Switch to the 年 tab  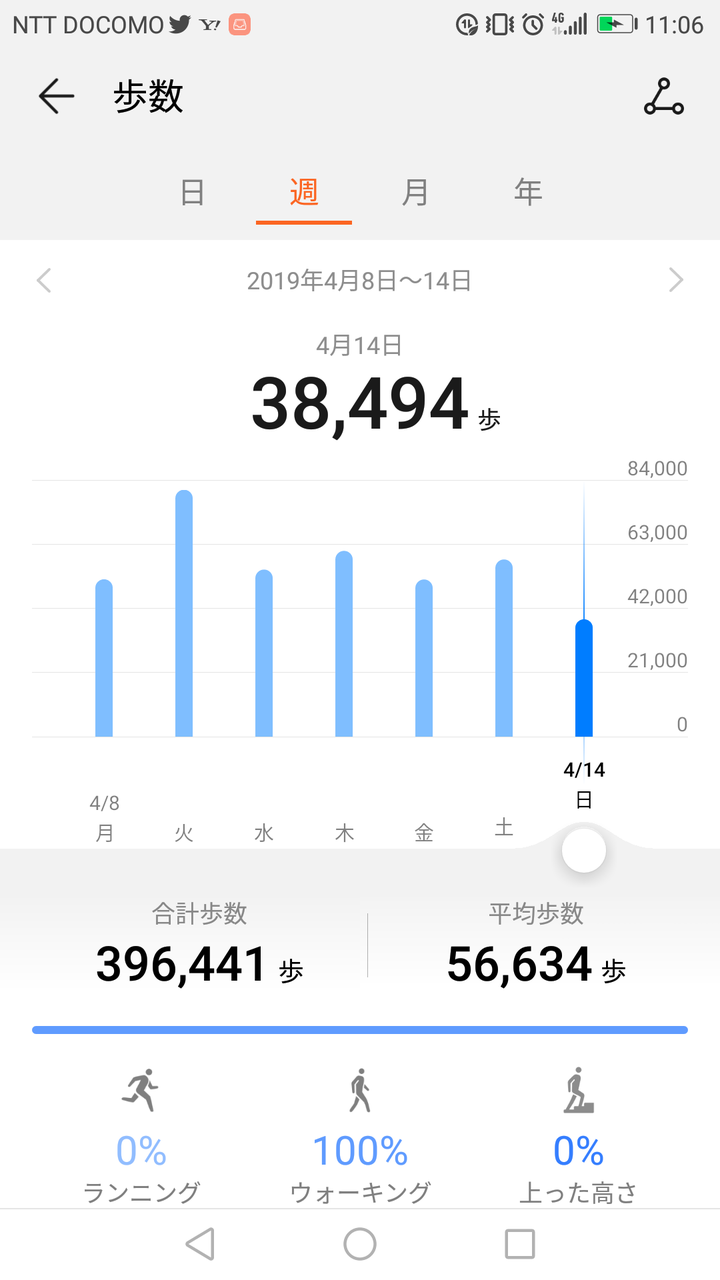[x=528, y=191]
